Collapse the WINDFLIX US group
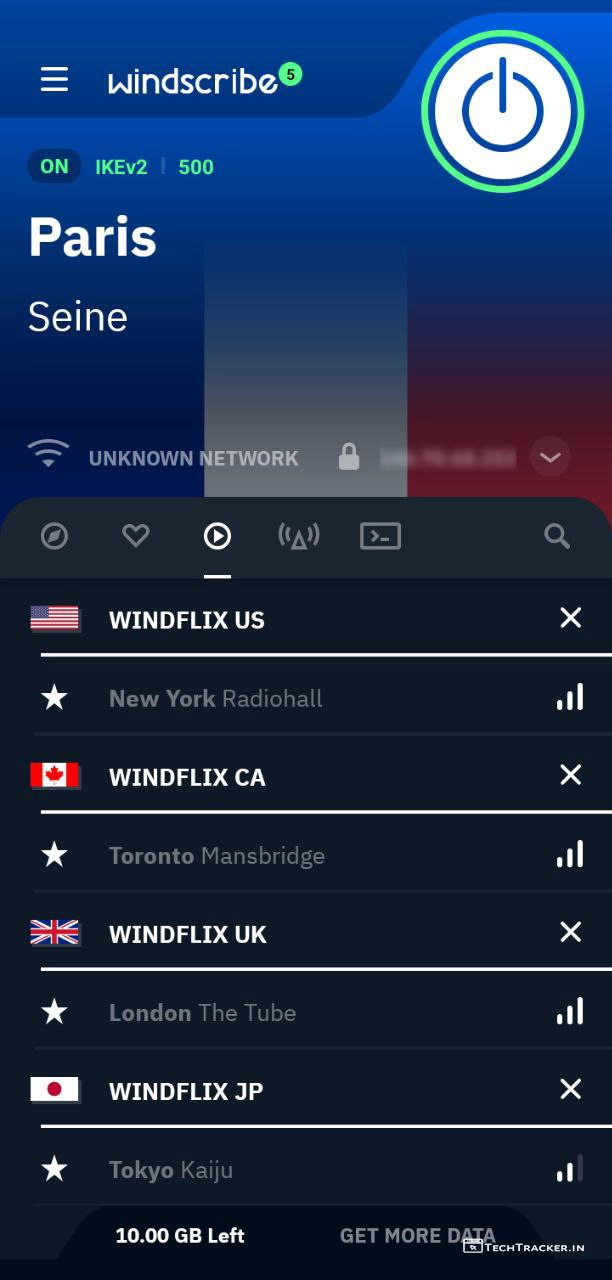The height and width of the screenshot is (1280, 612). 570,618
